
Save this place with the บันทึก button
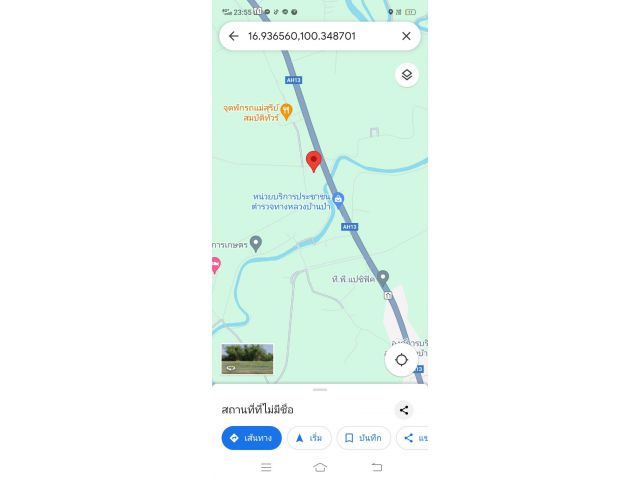(363, 438)
